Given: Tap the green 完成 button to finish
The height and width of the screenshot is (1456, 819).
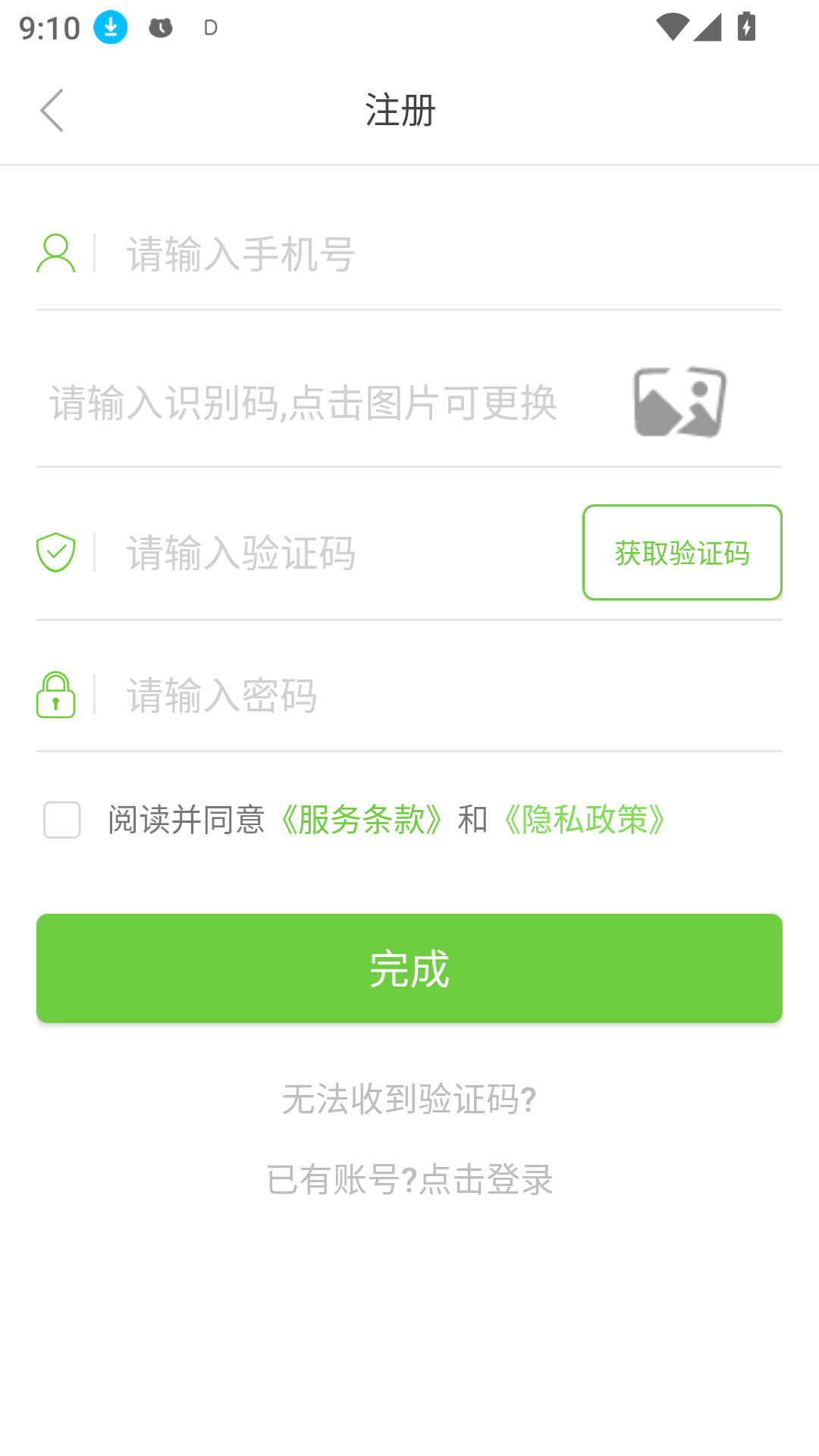Looking at the screenshot, I should click(x=409, y=968).
